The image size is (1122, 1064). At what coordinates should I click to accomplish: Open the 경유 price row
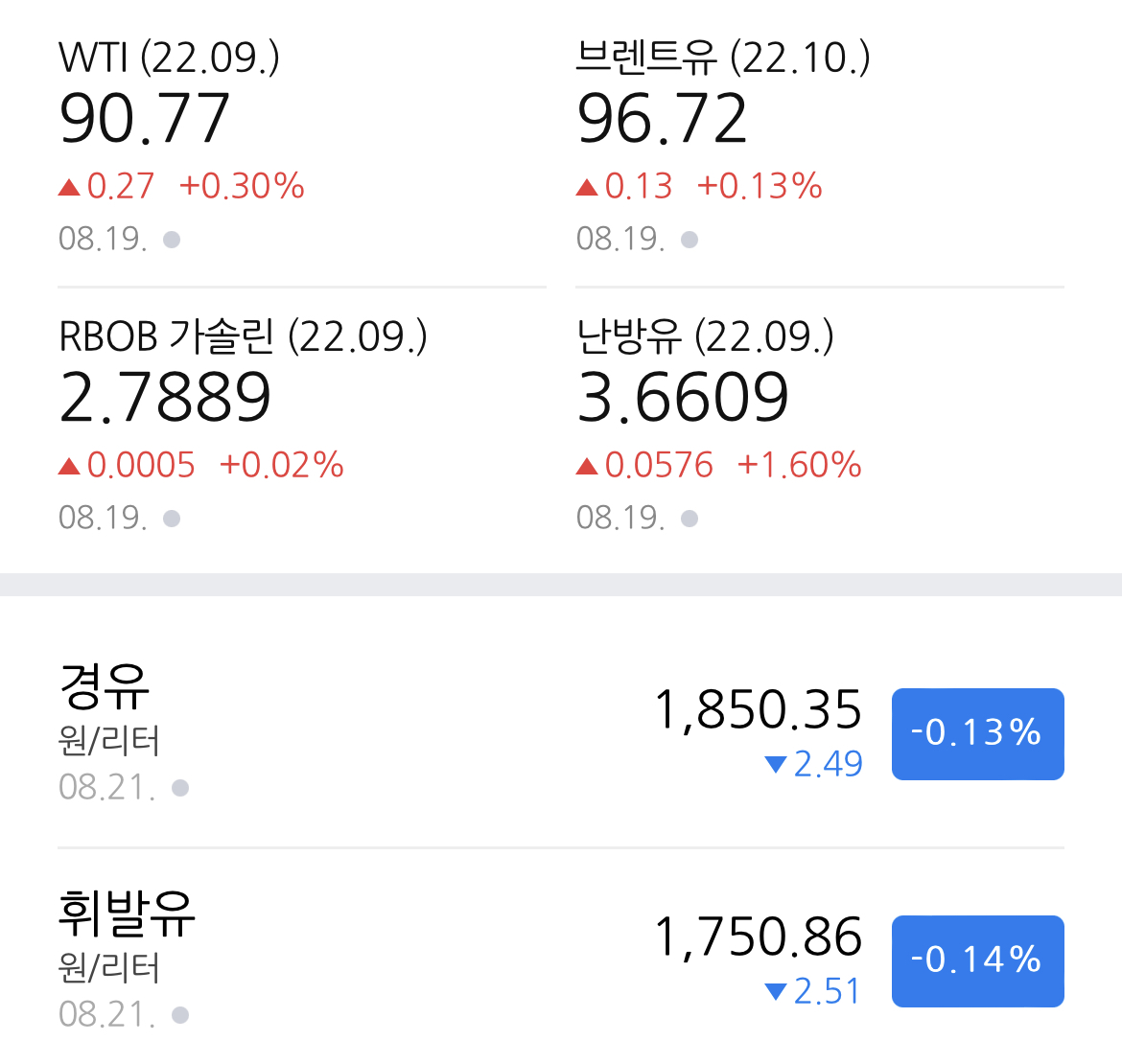pos(561,733)
